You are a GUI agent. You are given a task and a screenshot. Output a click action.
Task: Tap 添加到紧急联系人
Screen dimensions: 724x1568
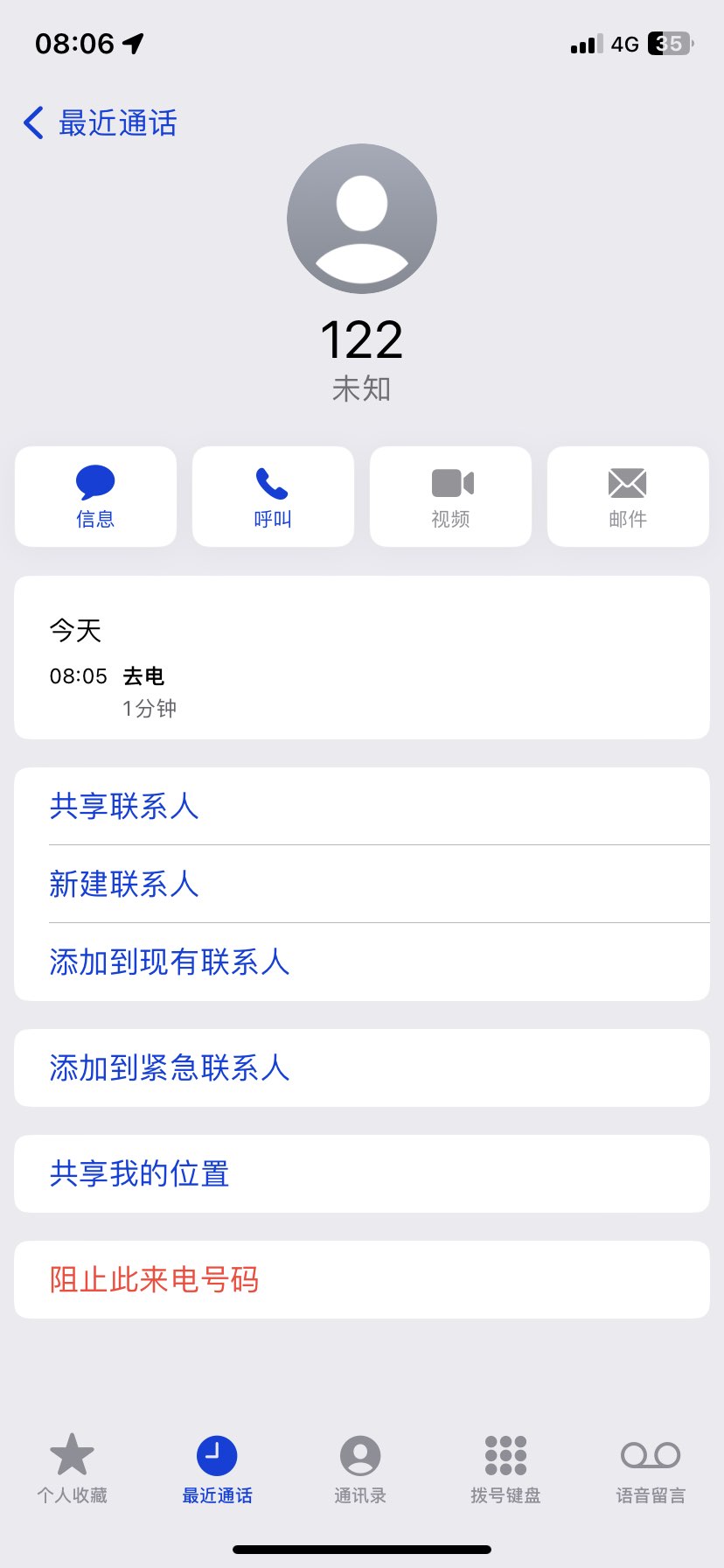click(362, 1067)
